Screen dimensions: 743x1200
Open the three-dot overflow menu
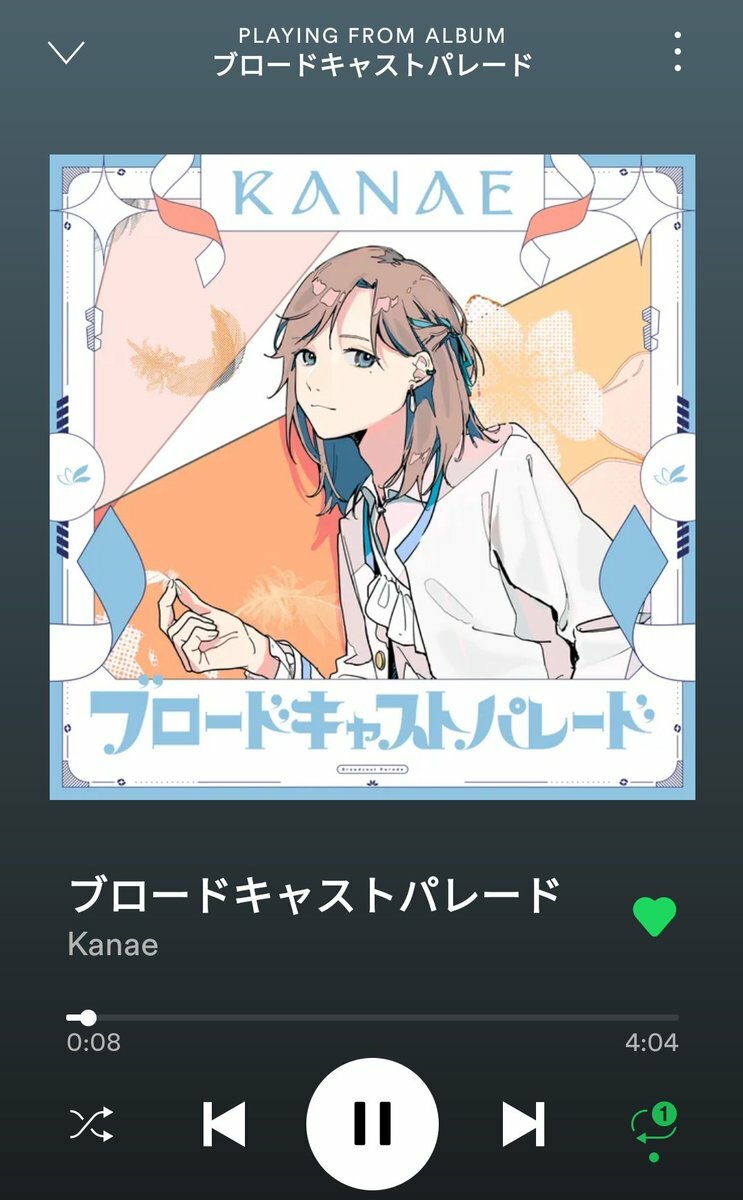677,51
